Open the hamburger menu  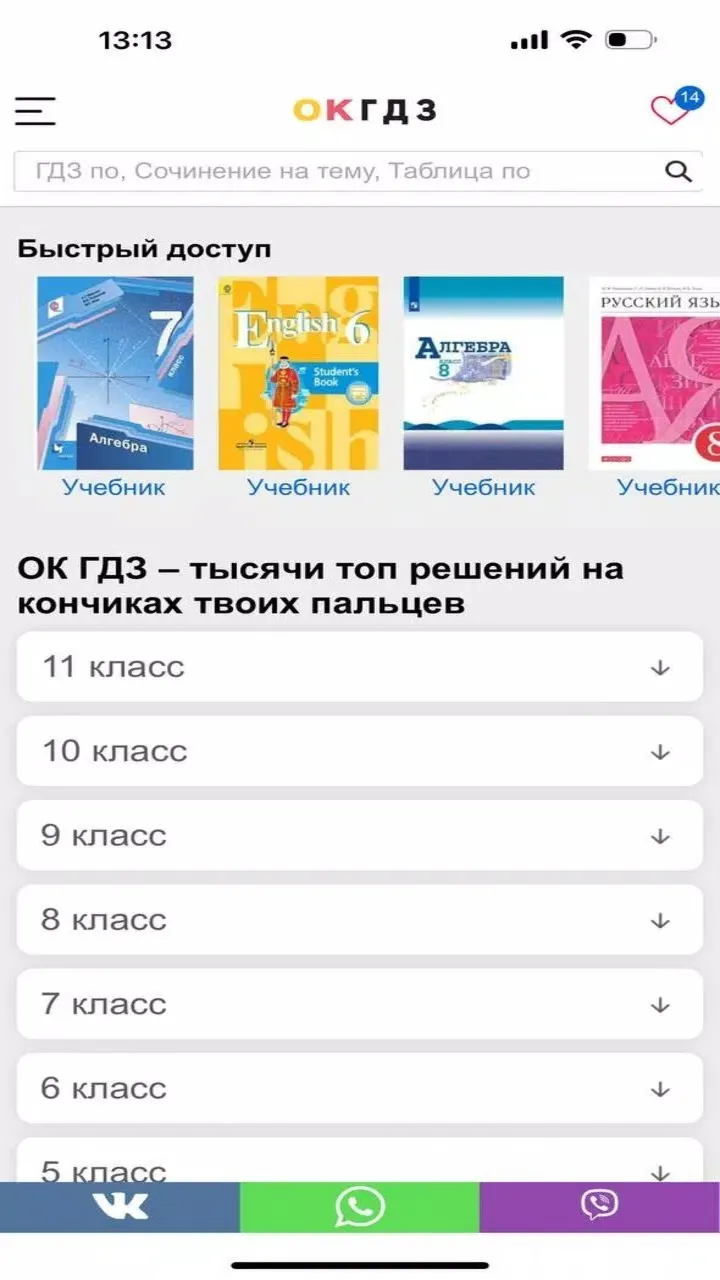[35, 110]
